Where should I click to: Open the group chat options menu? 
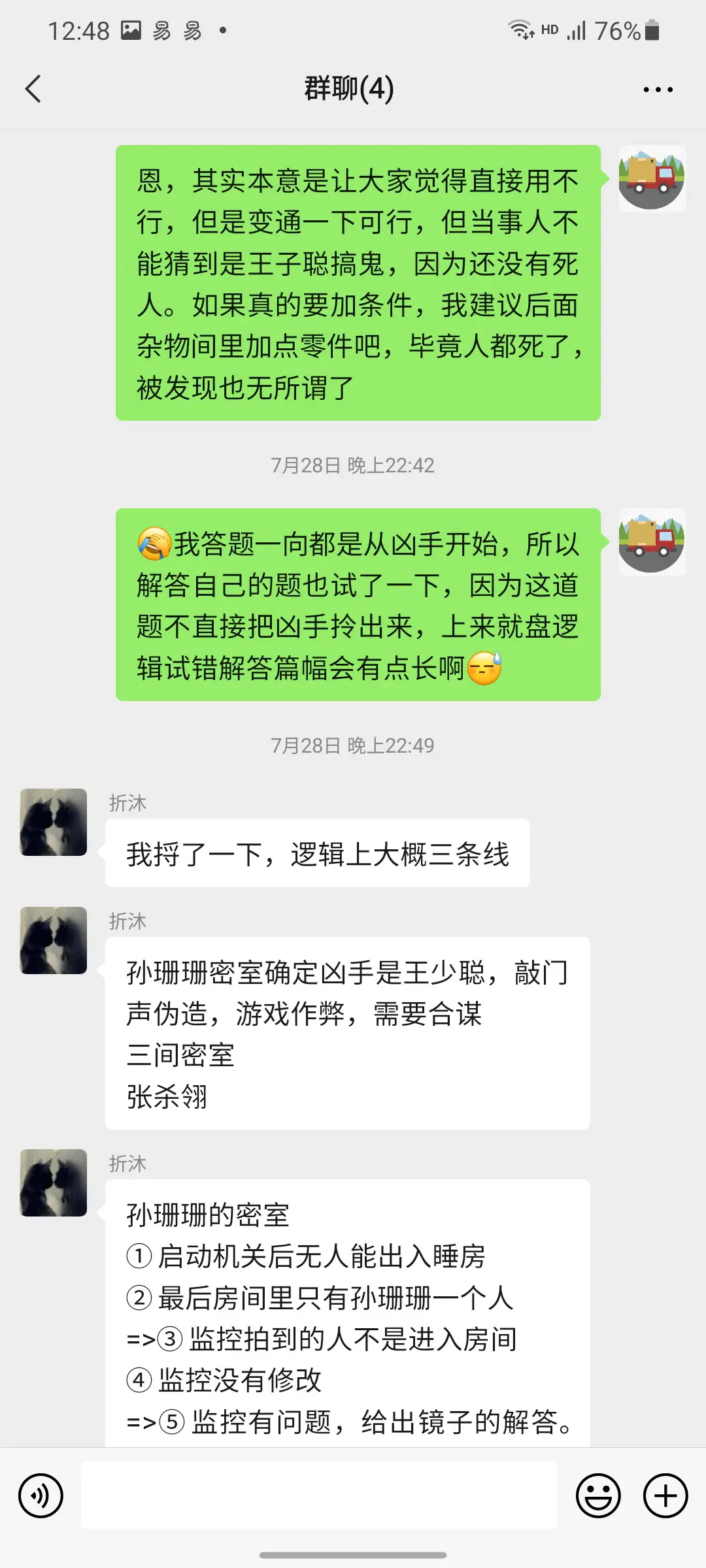(658, 90)
